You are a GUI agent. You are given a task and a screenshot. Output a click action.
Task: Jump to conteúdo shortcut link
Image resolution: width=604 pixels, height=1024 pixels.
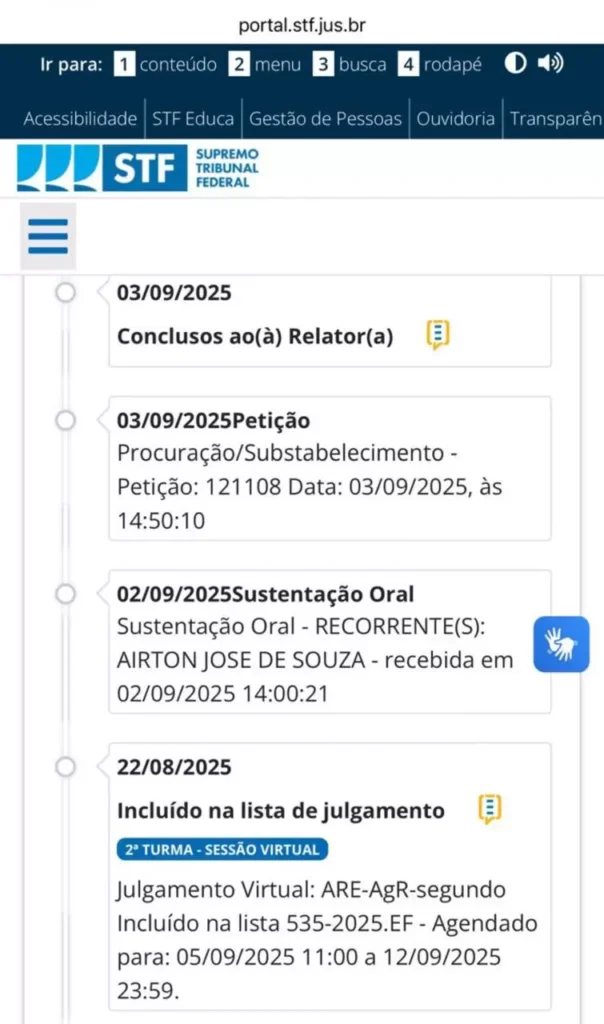coord(166,64)
